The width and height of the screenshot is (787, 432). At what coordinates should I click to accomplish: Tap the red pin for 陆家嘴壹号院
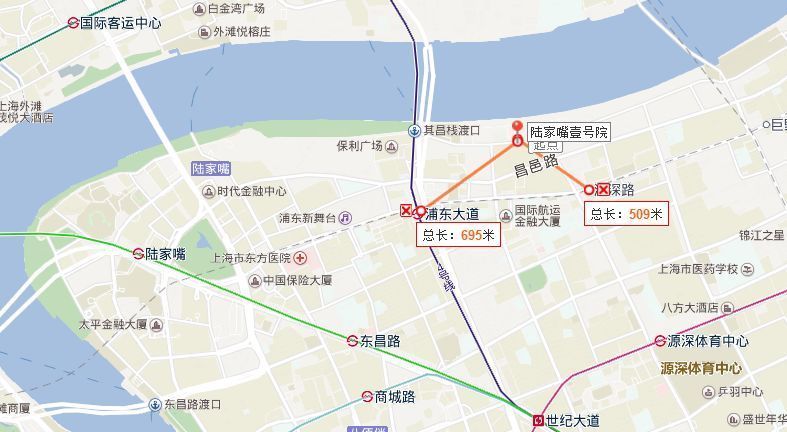[517, 127]
